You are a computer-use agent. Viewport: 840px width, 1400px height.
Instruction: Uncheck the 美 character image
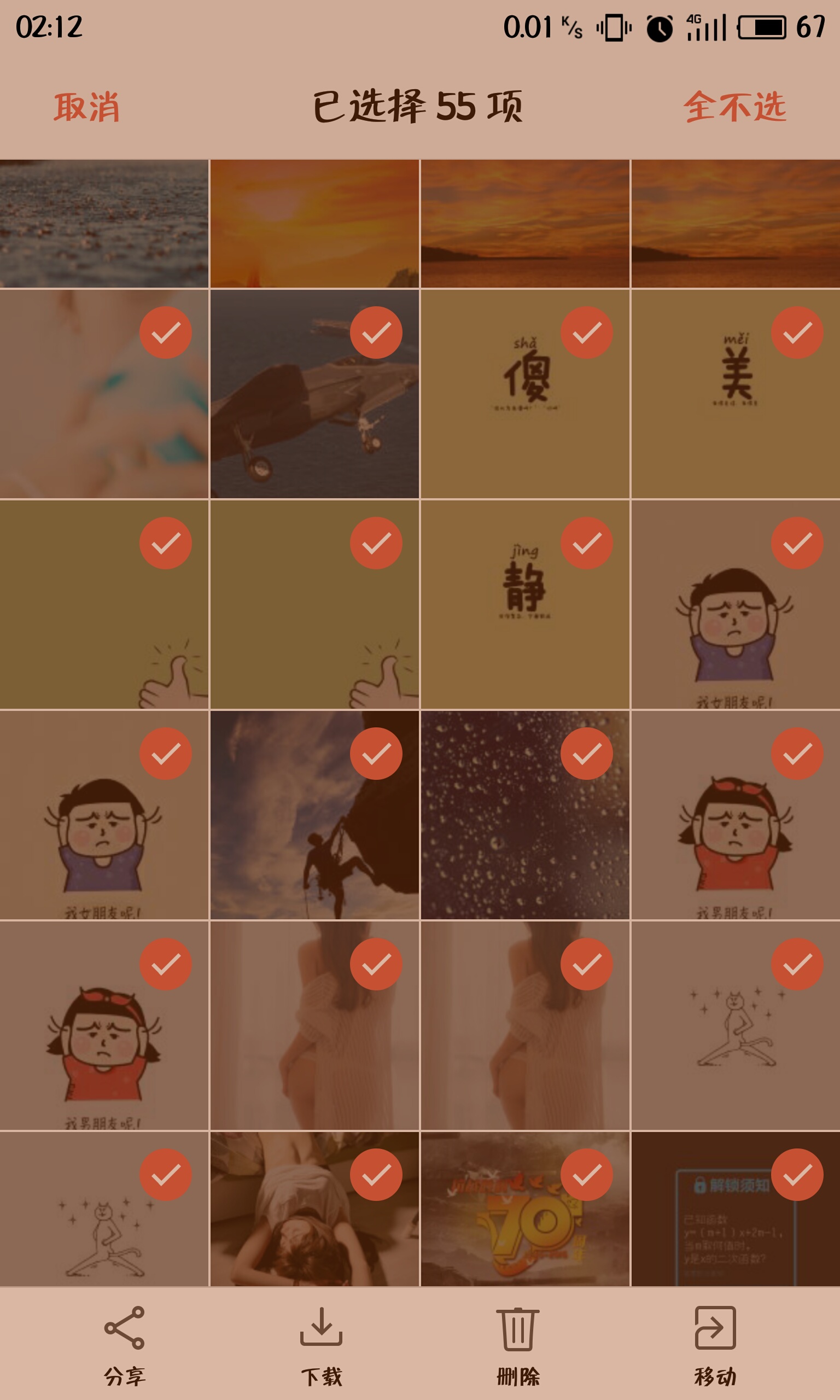[796, 332]
